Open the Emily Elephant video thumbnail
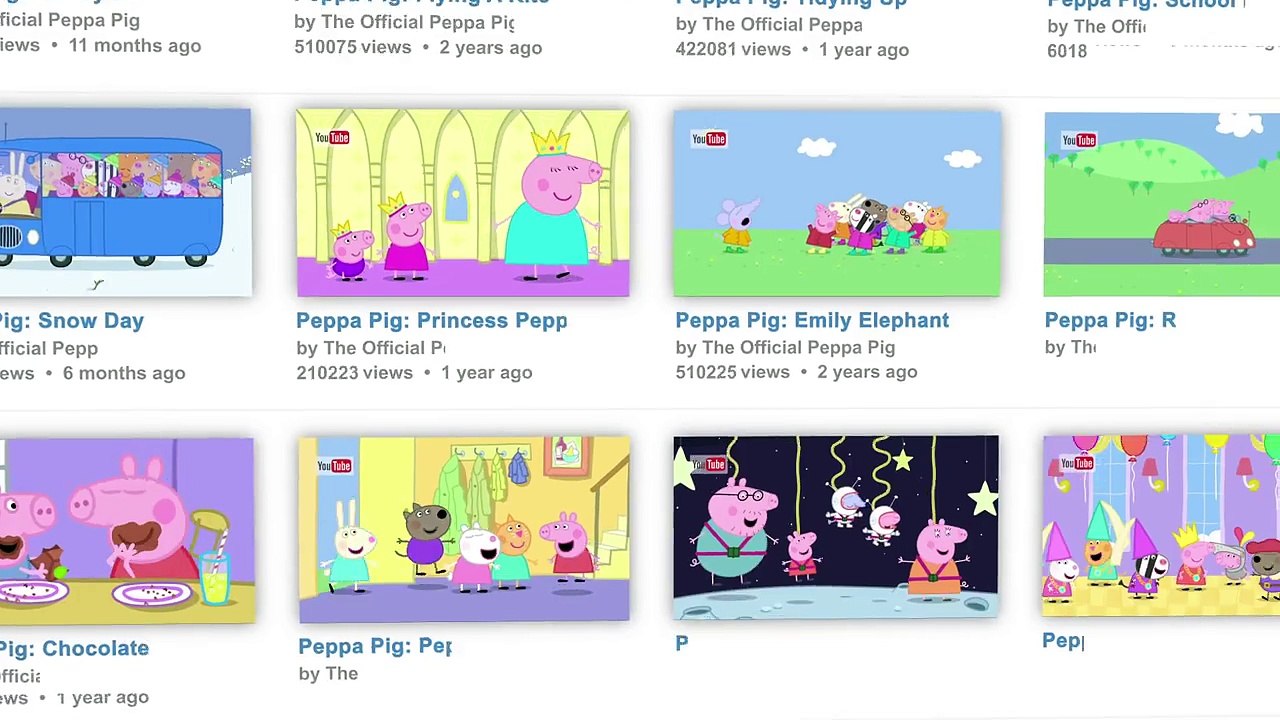This screenshot has width=1280, height=720. (x=837, y=204)
